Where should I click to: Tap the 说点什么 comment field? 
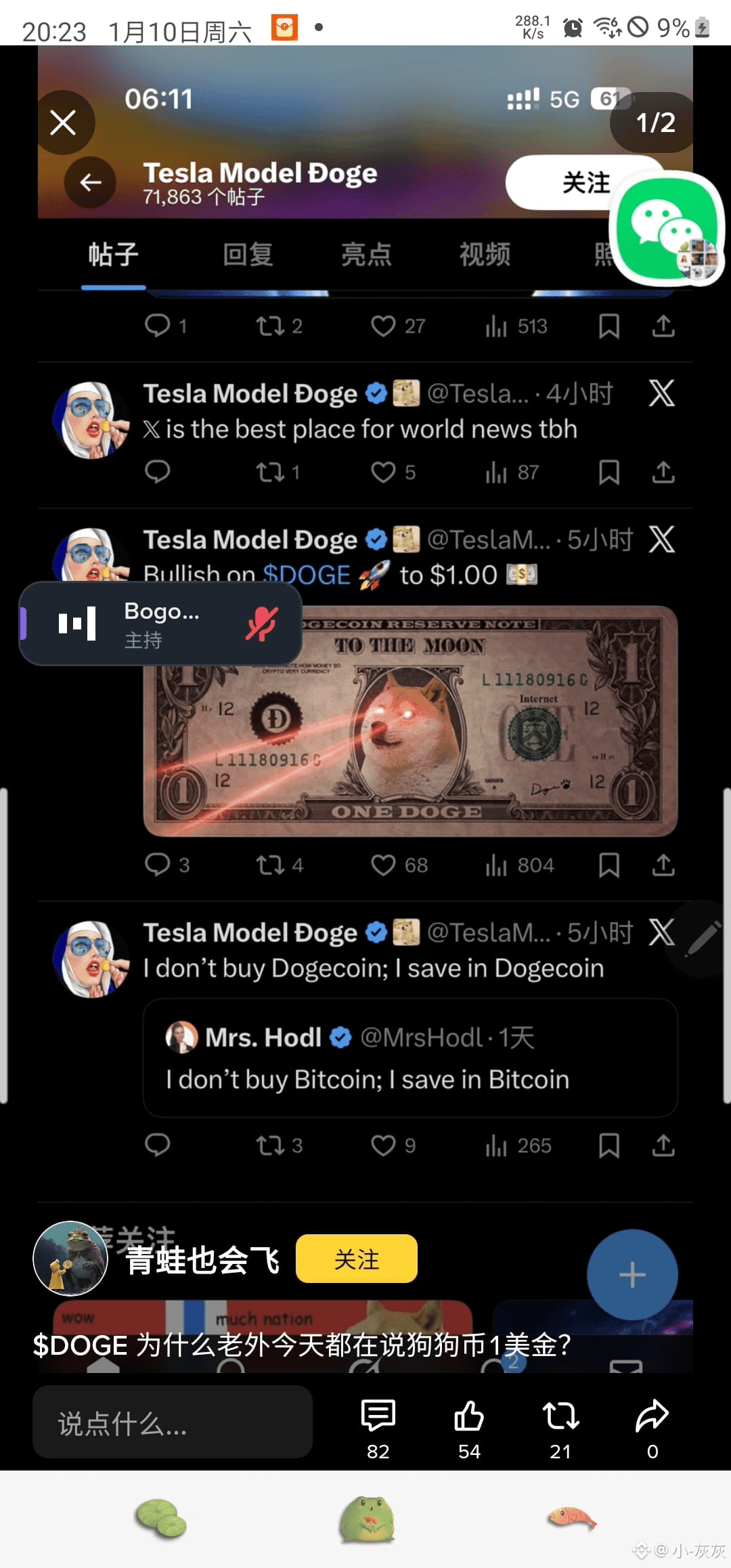coord(173,1423)
